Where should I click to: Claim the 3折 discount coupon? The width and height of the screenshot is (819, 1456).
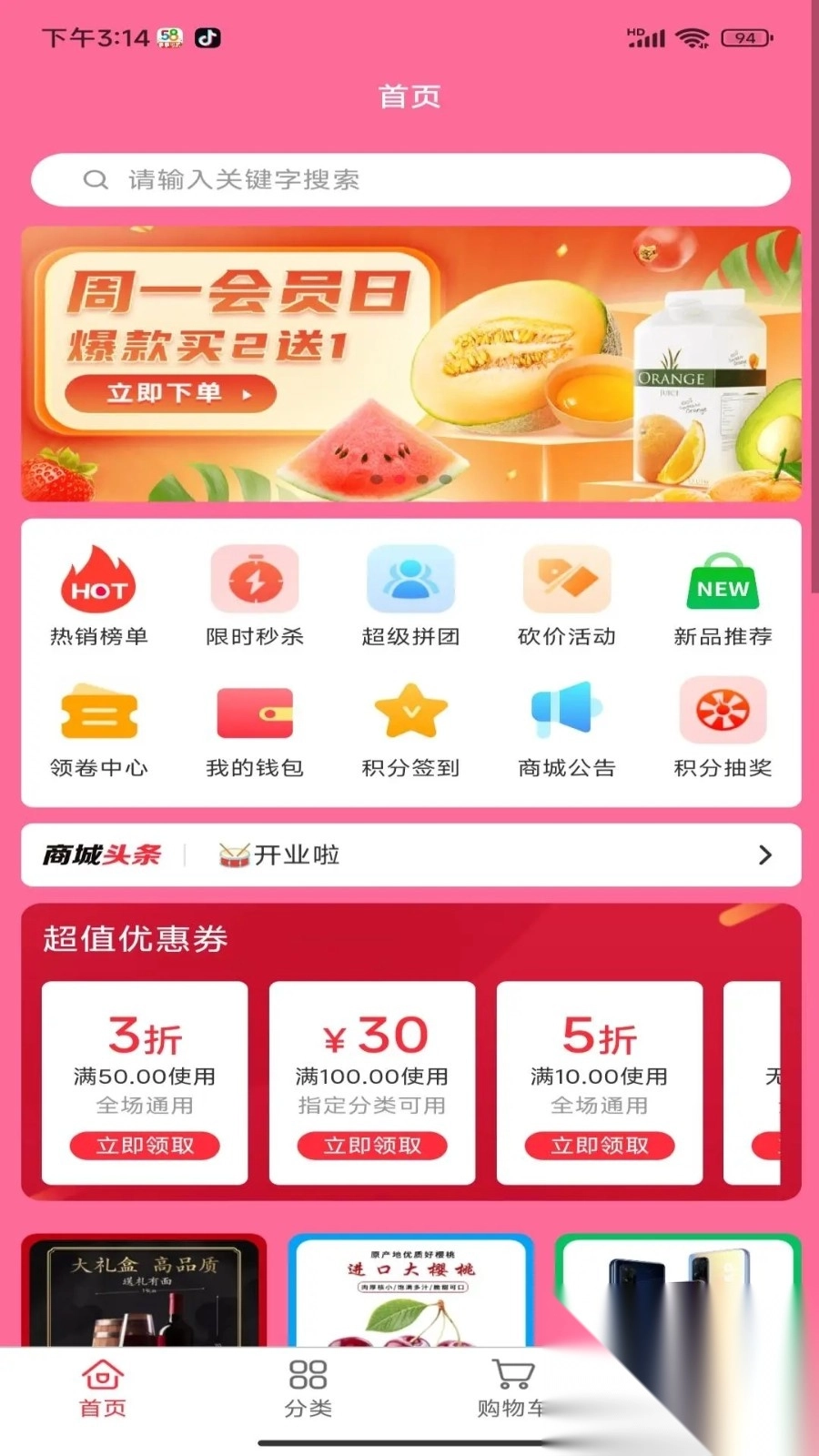coord(144,1145)
